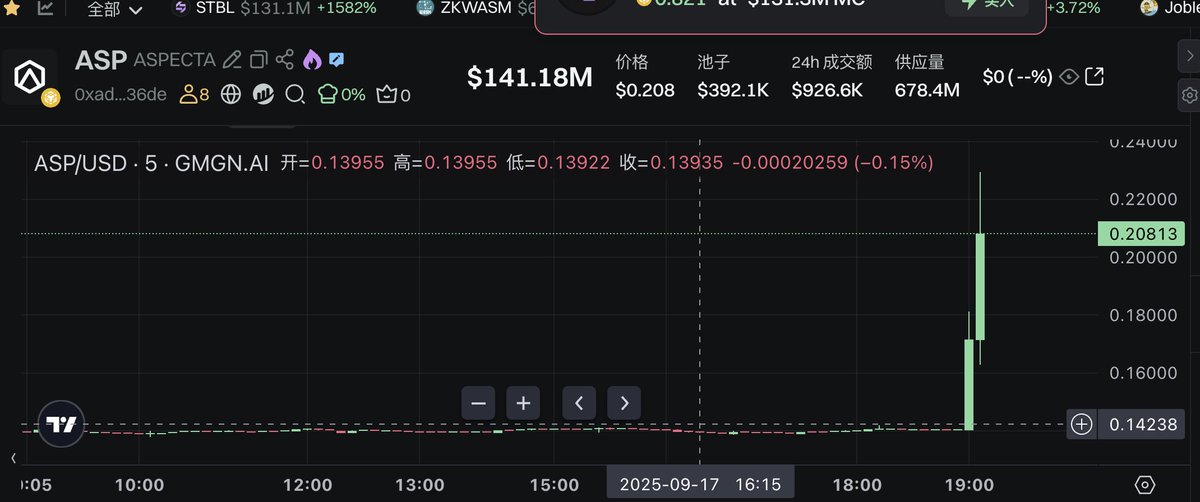The image size is (1200, 502).
Task: Toggle balance visibility with the eye icon
Action: coord(1068,77)
